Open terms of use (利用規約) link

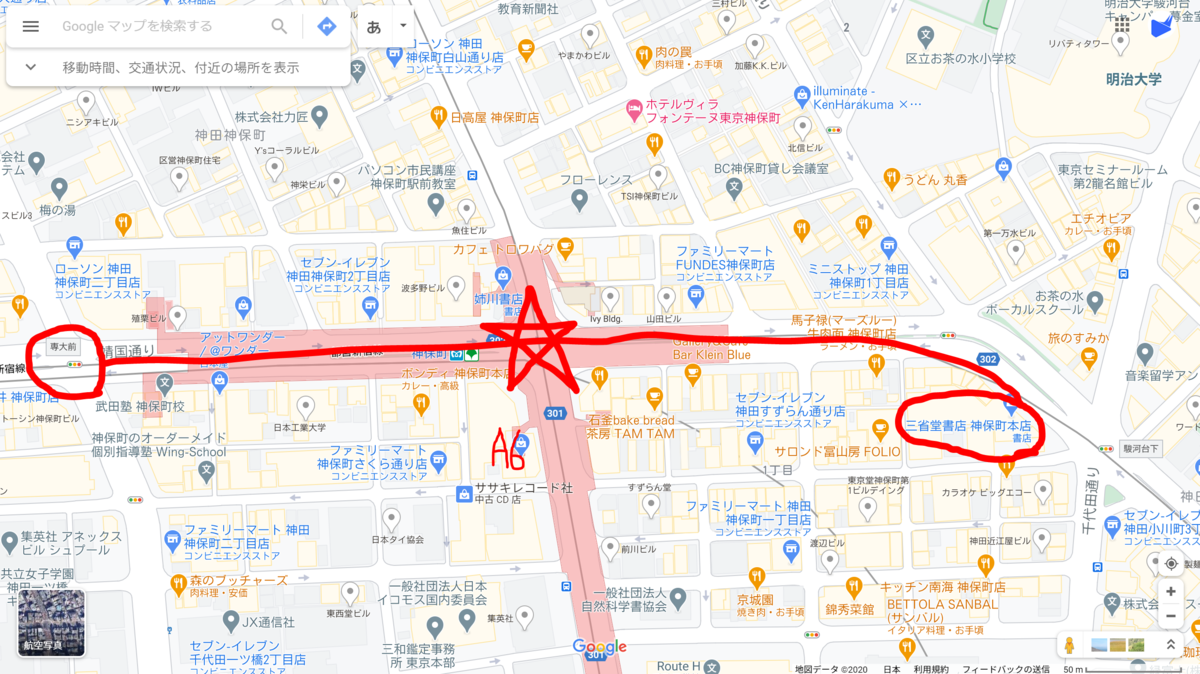point(930,668)
